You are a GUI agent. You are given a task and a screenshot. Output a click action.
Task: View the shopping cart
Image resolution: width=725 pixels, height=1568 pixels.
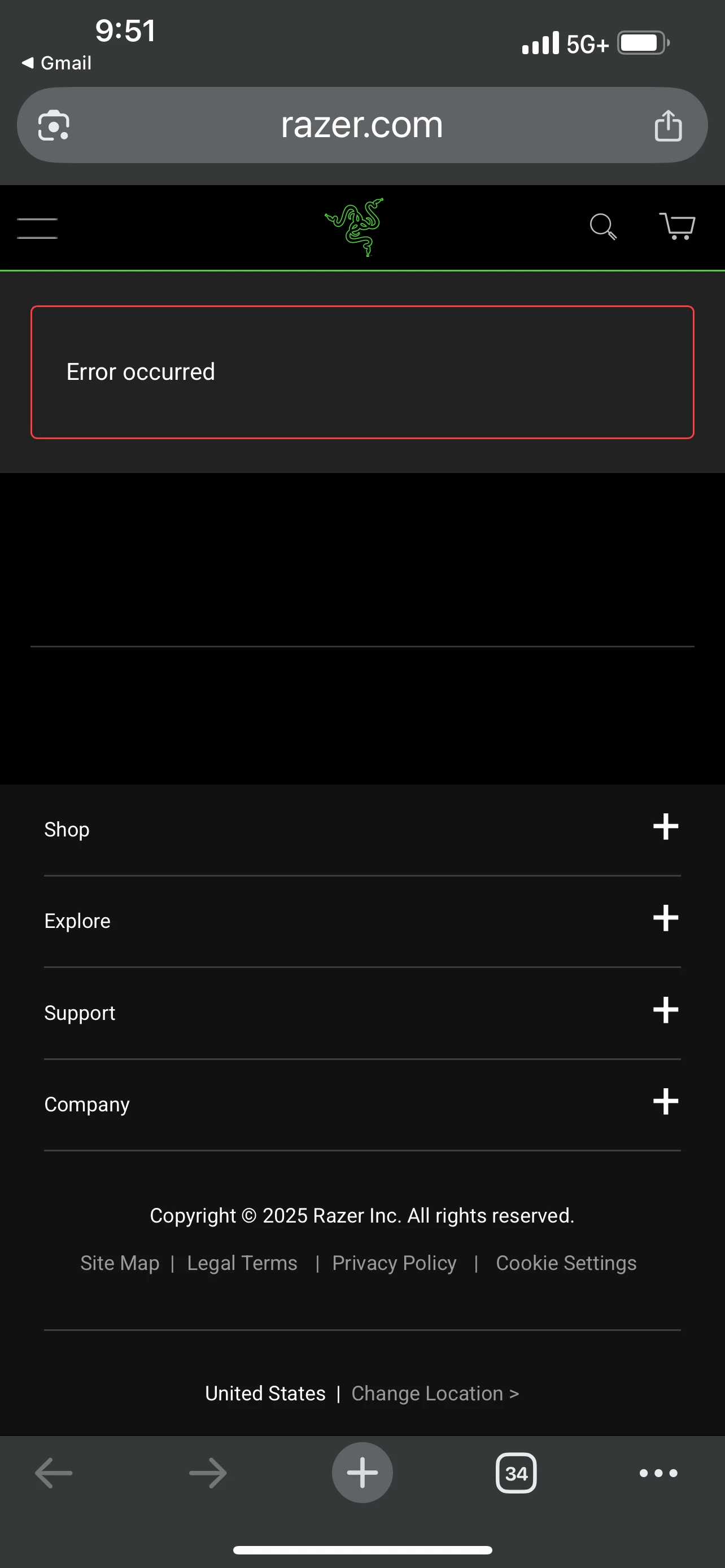click(x=677, y=226)
